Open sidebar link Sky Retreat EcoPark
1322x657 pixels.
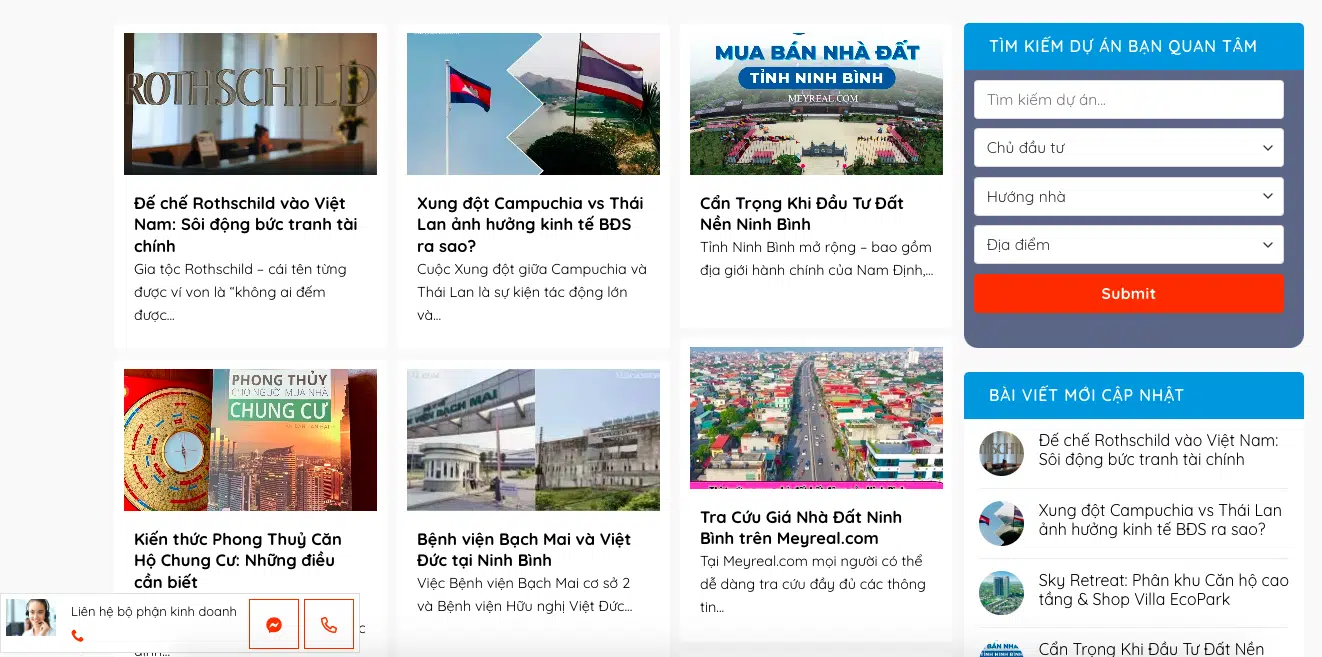coord(1163,590)
